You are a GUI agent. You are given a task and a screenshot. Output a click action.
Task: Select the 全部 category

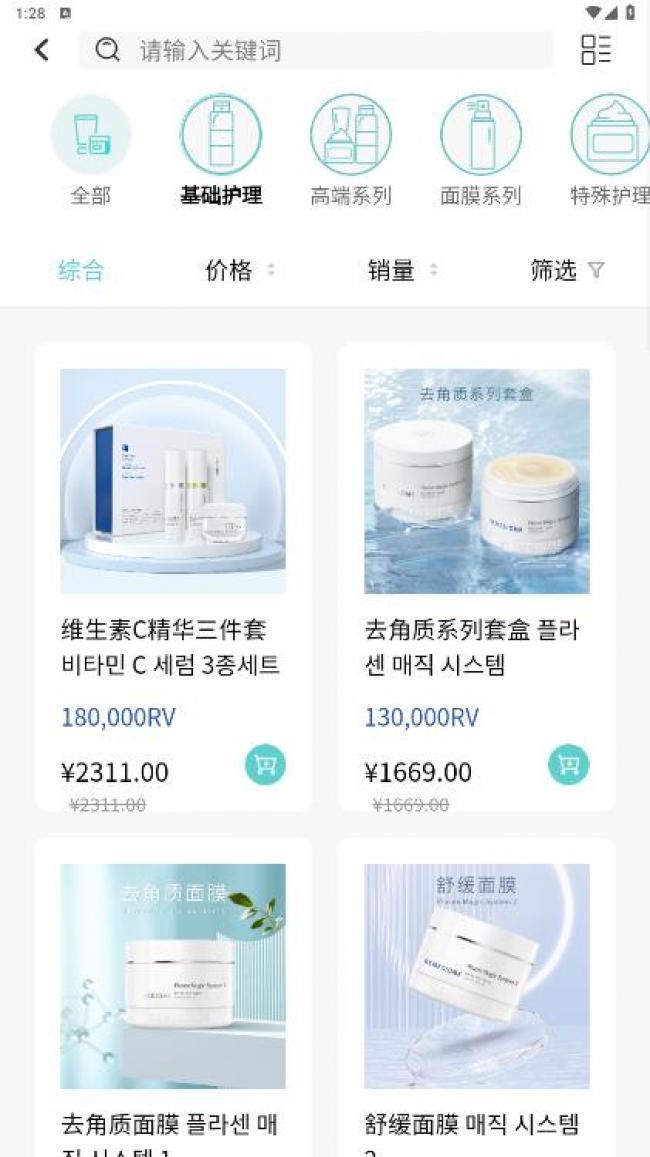(91, 151)
